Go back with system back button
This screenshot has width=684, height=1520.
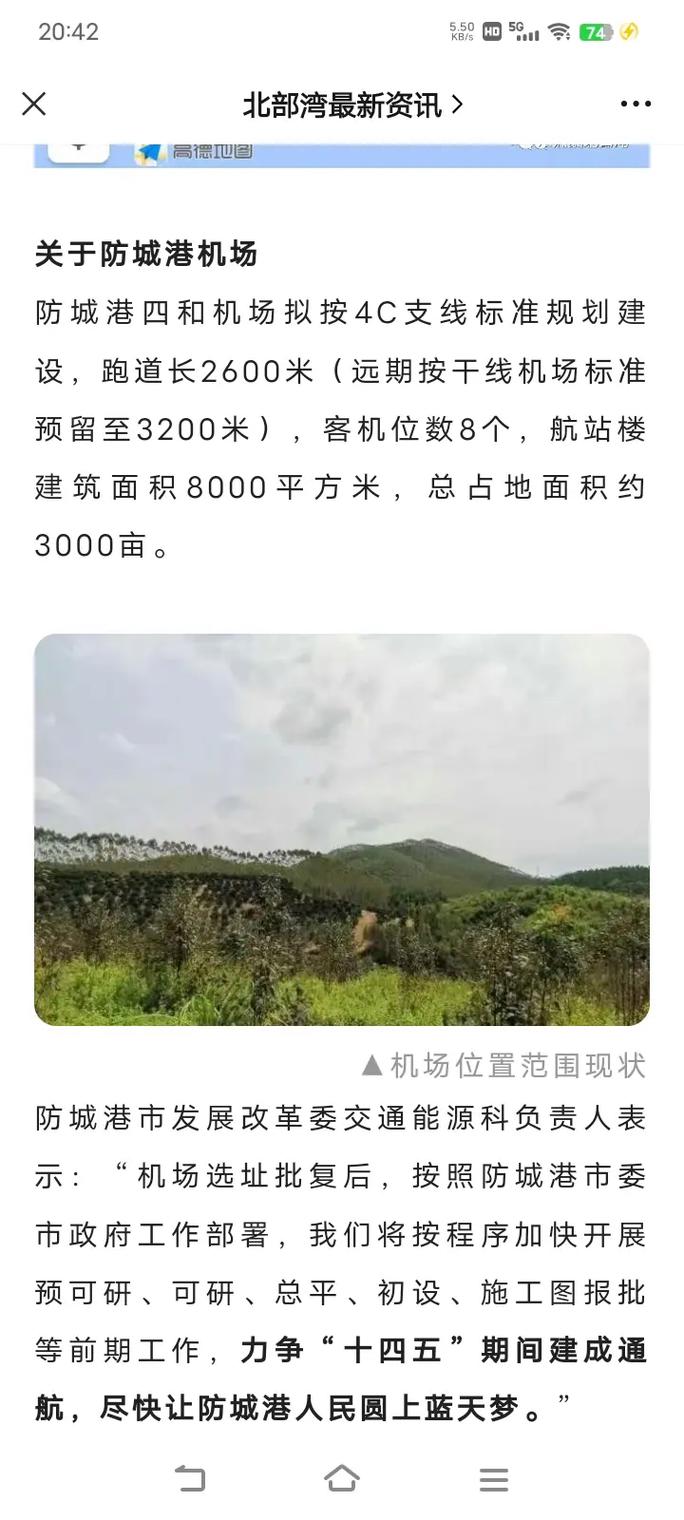click(190, 1478)
